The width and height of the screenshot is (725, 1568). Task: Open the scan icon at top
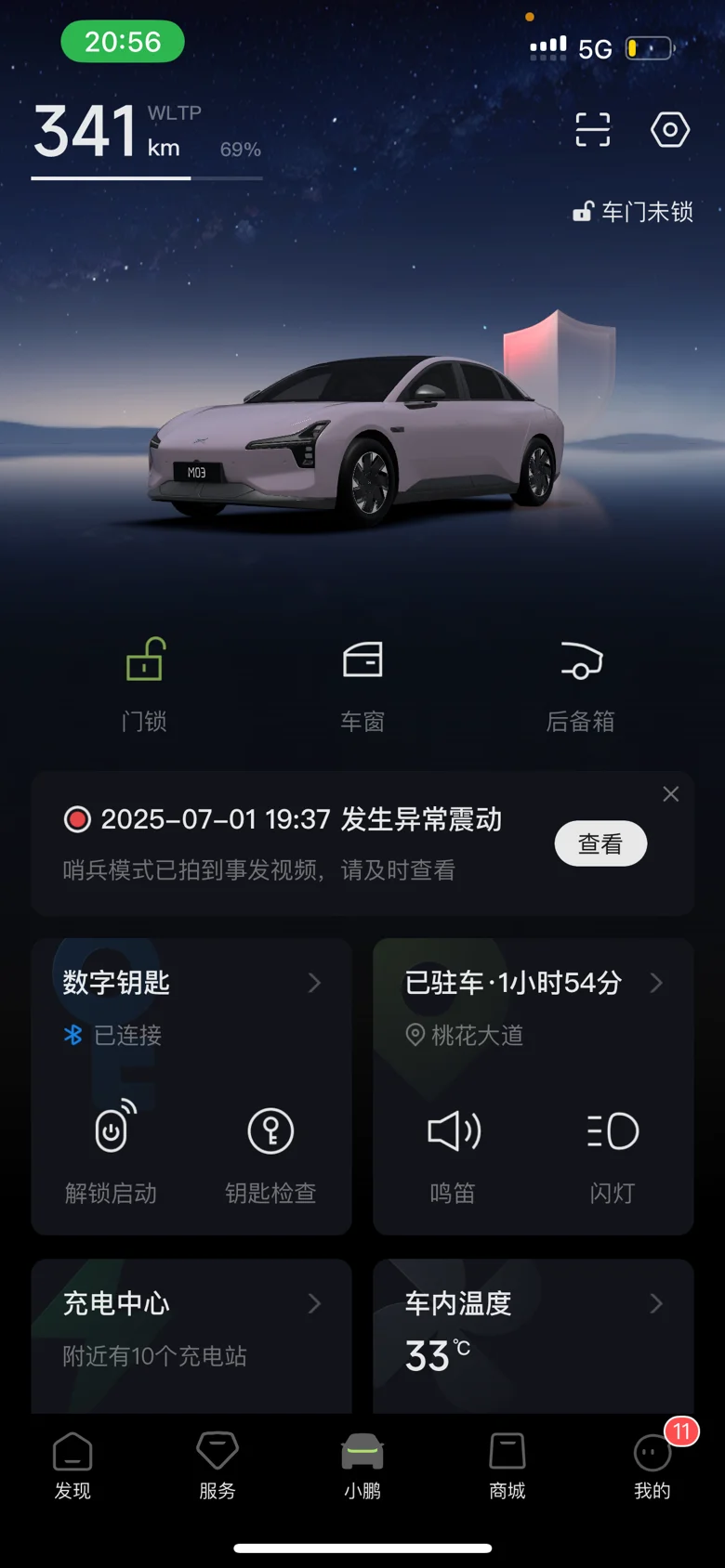(x=592, y=130)
